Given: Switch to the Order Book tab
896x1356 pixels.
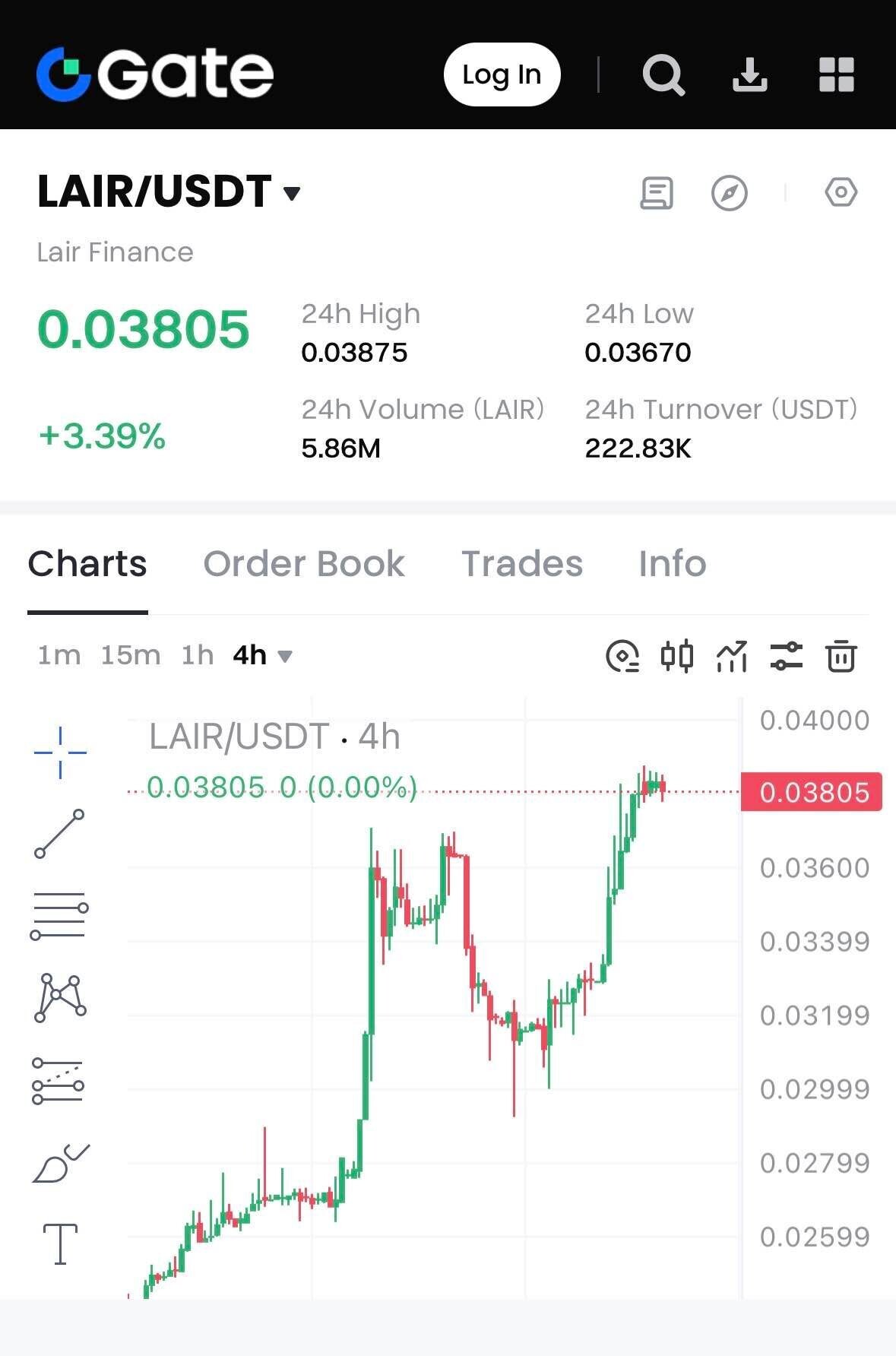Looking at the screenshot, I should click(x=304, y=564).
